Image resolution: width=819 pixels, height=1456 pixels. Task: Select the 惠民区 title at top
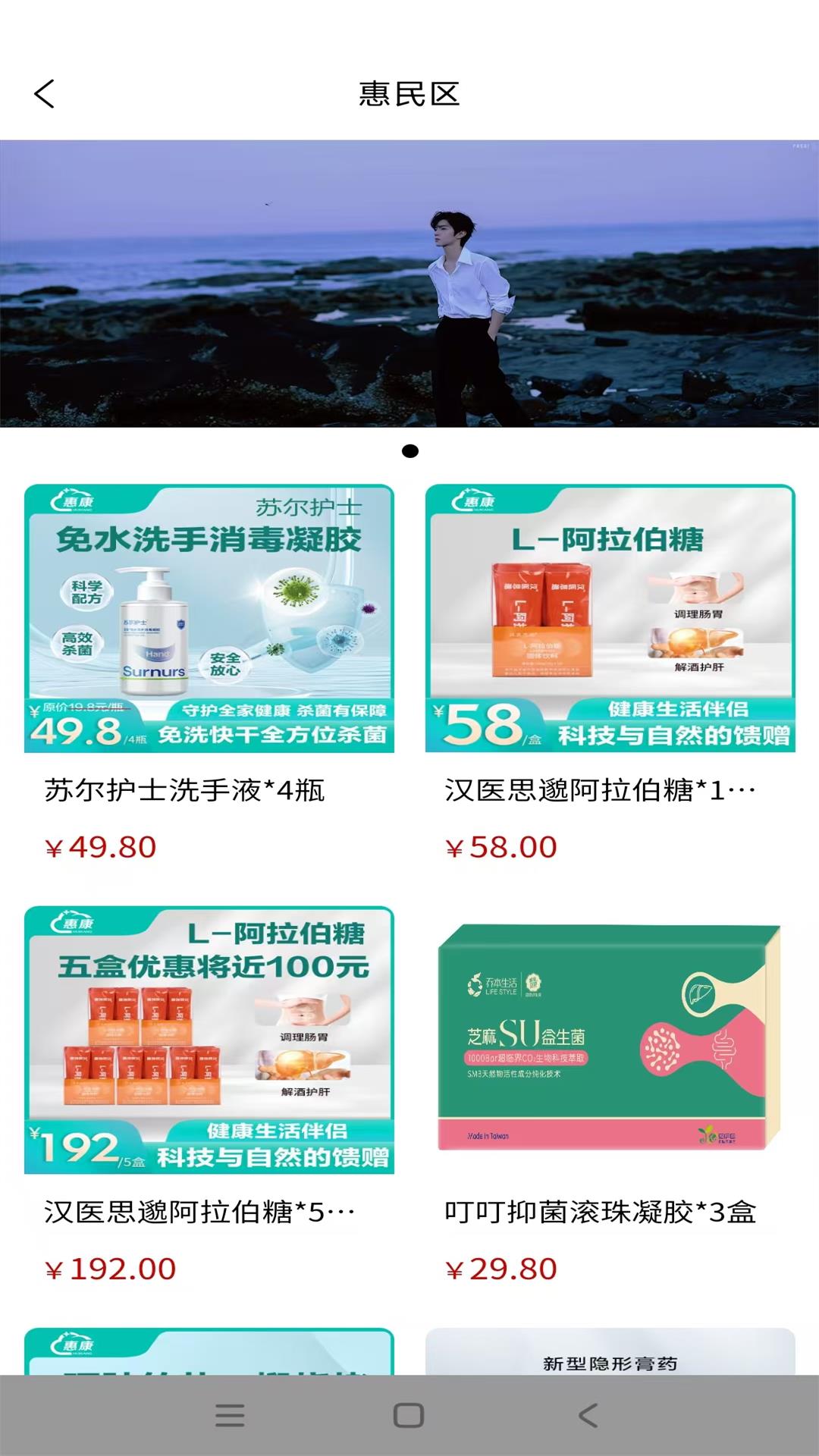(x=409, y=94)
